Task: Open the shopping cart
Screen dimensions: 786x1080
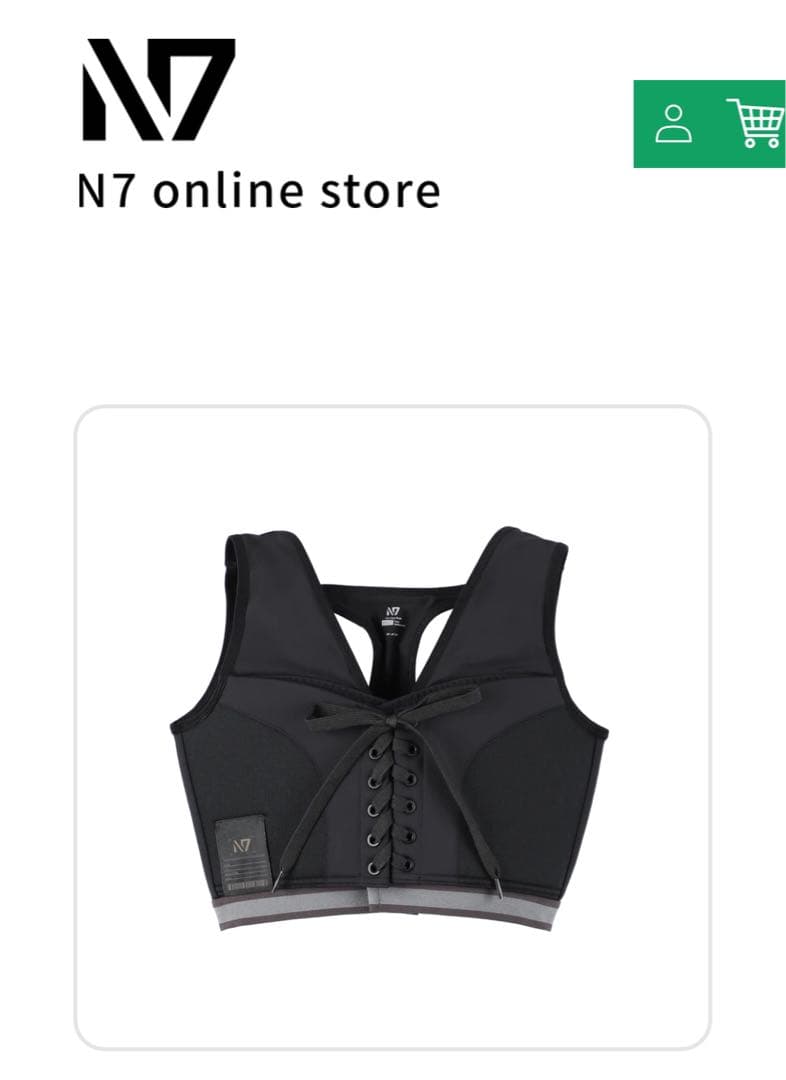Action: 756,124
